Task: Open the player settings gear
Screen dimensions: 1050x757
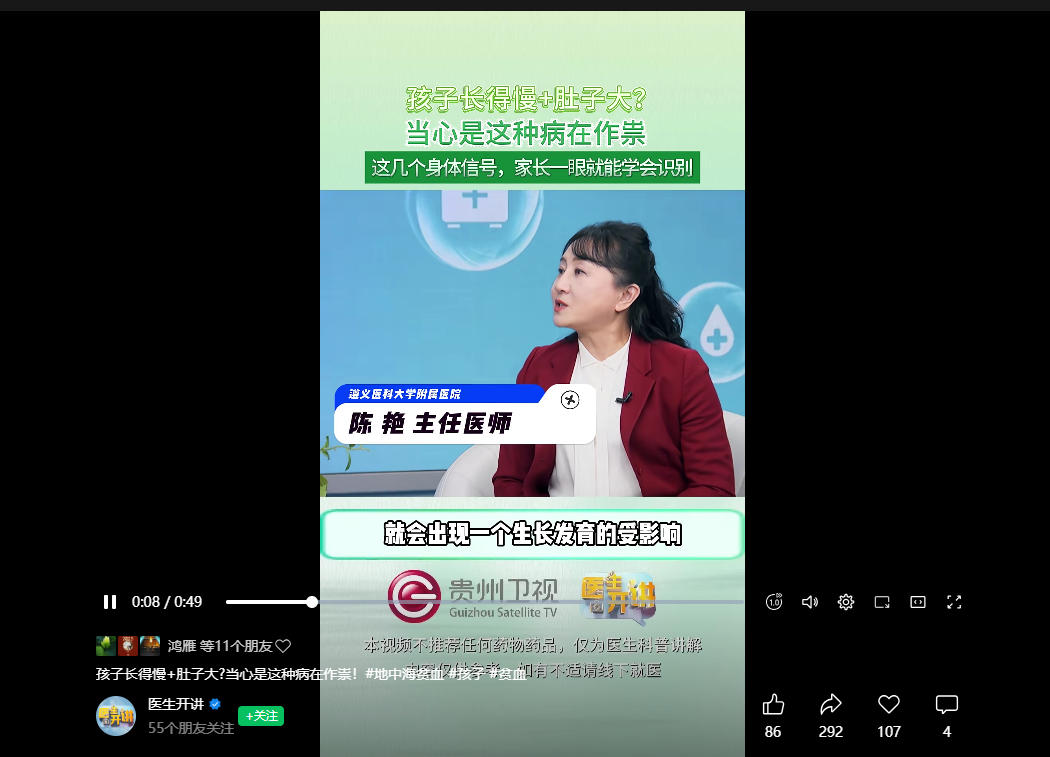Action: (x=846, y=602)
